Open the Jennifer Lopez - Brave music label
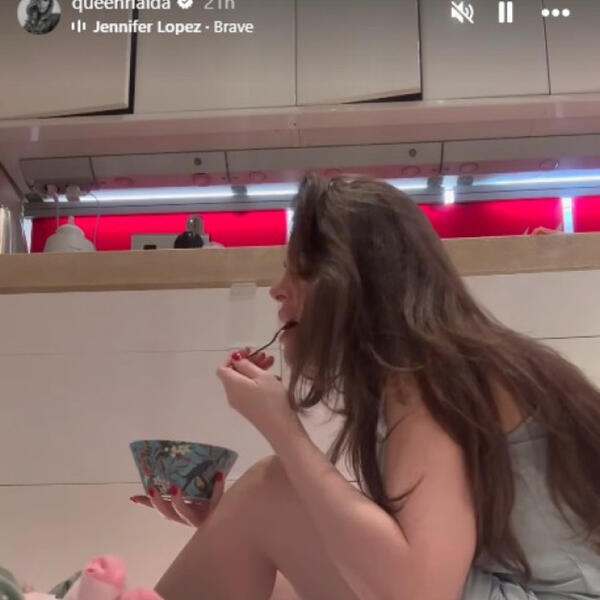 click(x=172, y=27)
